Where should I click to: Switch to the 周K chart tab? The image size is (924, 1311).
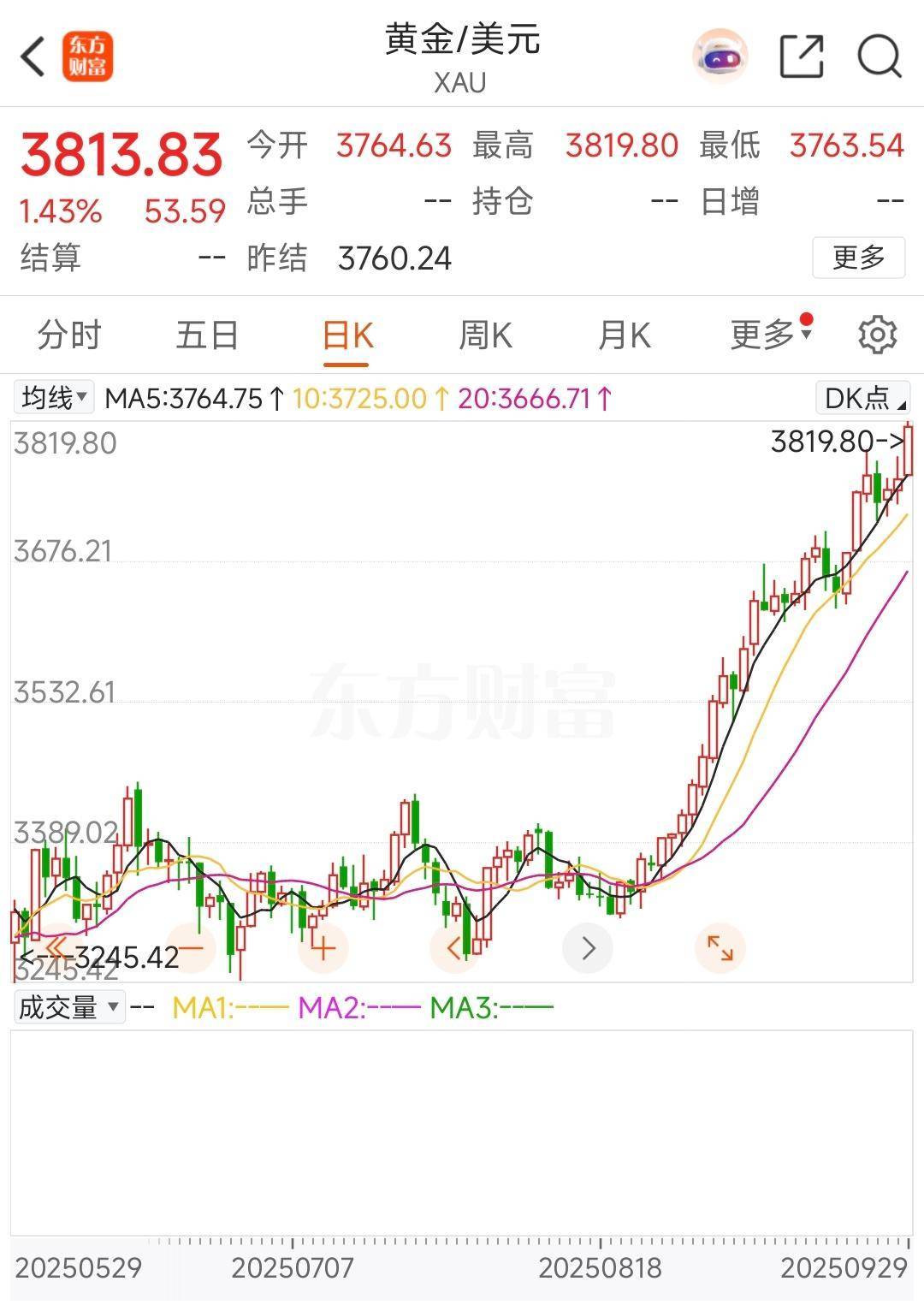[x=485, y=335]
